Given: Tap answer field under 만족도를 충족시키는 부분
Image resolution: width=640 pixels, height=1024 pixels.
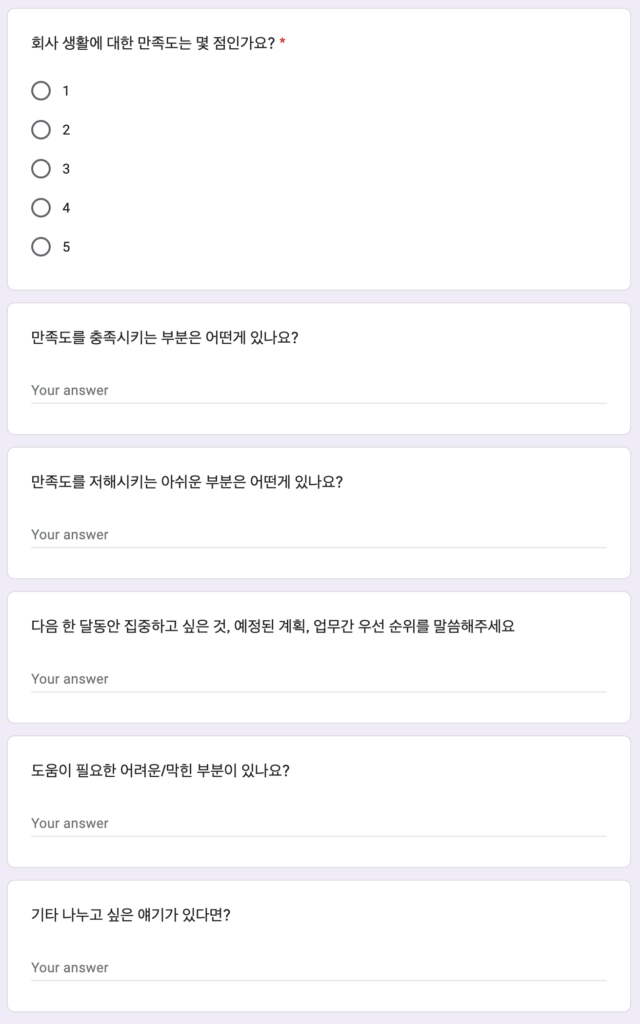Looking at the screenshot, I should coord(319,391).
